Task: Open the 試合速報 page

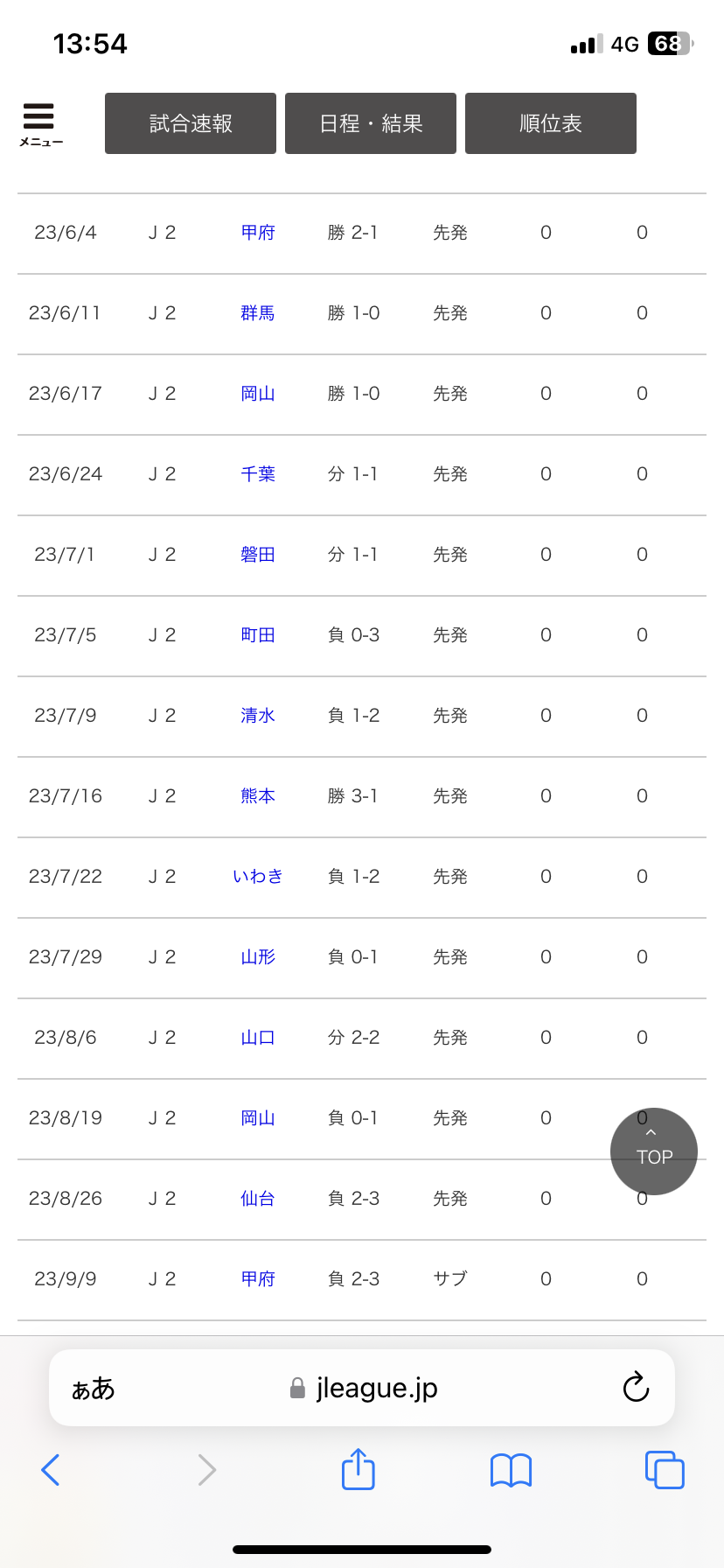Action: pyautogui.click(x=191, y=123)
